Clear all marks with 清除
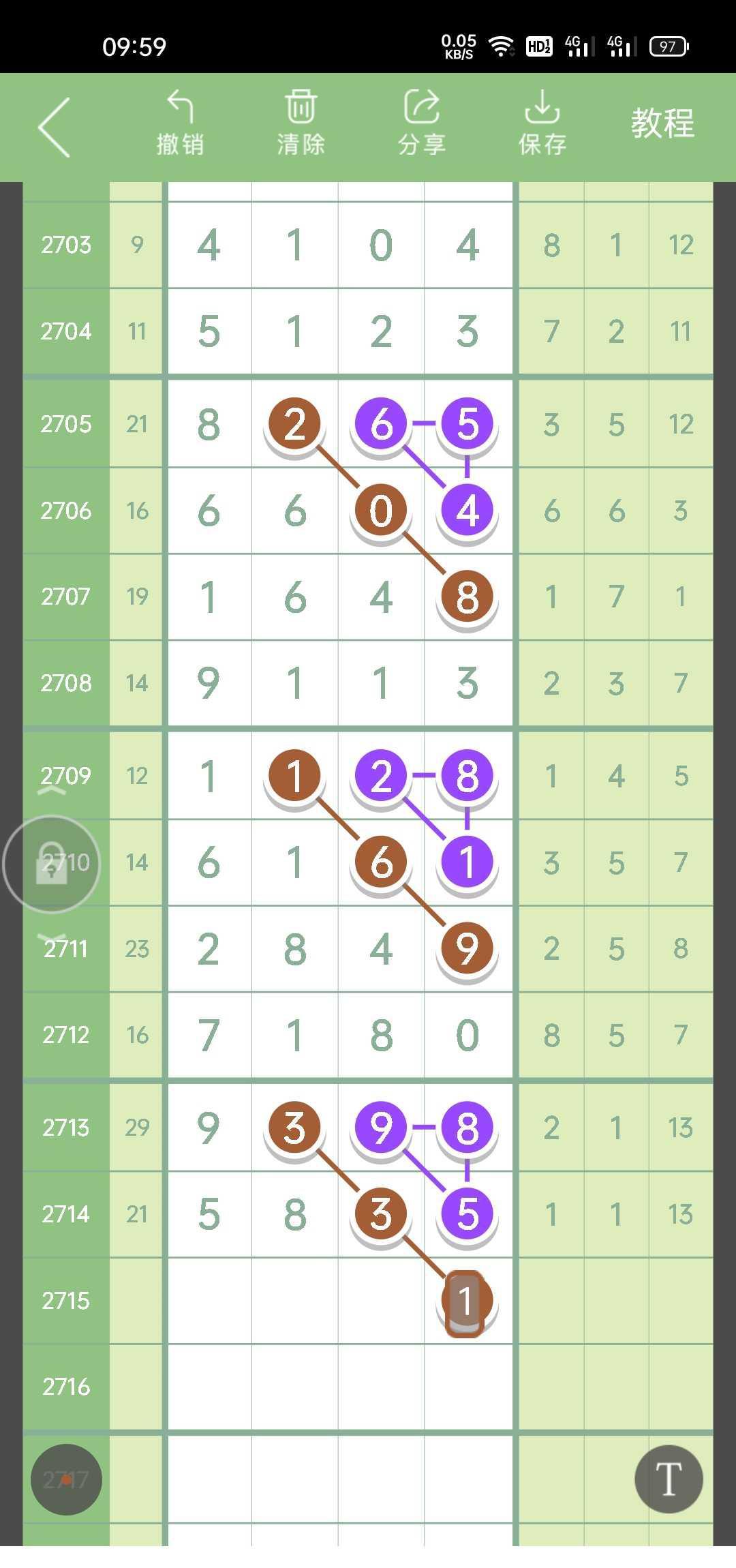 coord(301,124)
